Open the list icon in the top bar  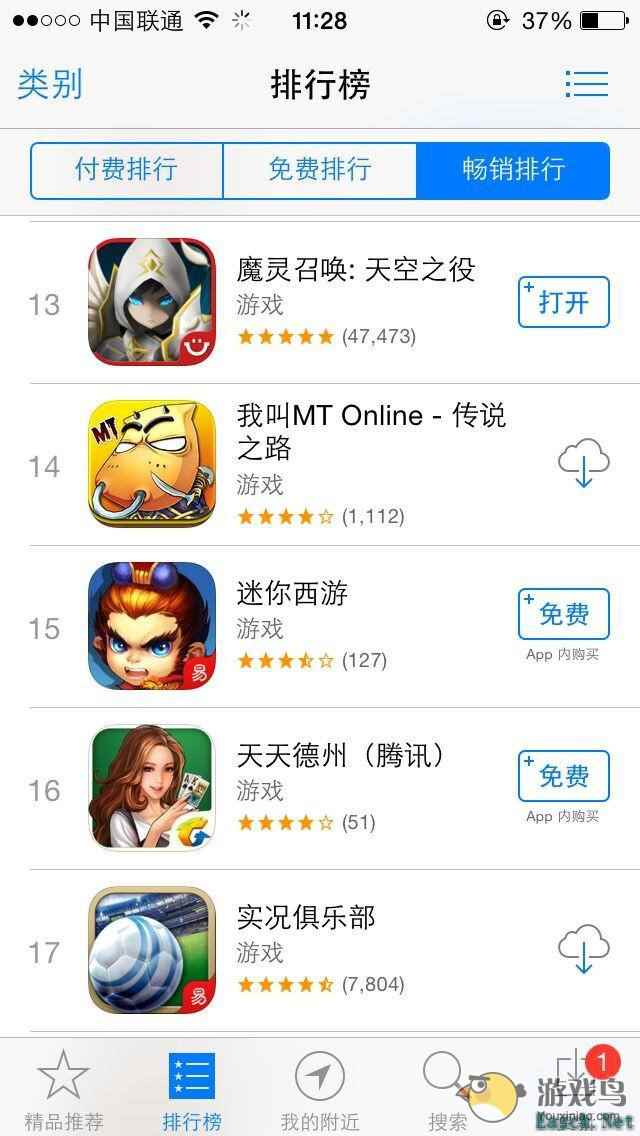click(586, 84)
